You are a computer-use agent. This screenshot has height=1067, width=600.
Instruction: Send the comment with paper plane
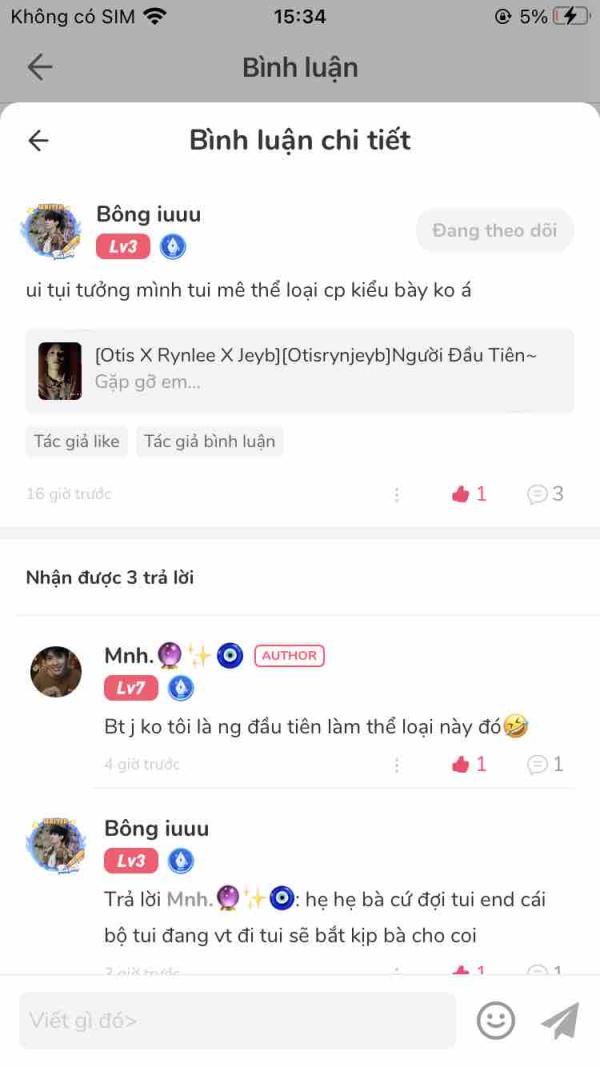tap(560, 1021)
